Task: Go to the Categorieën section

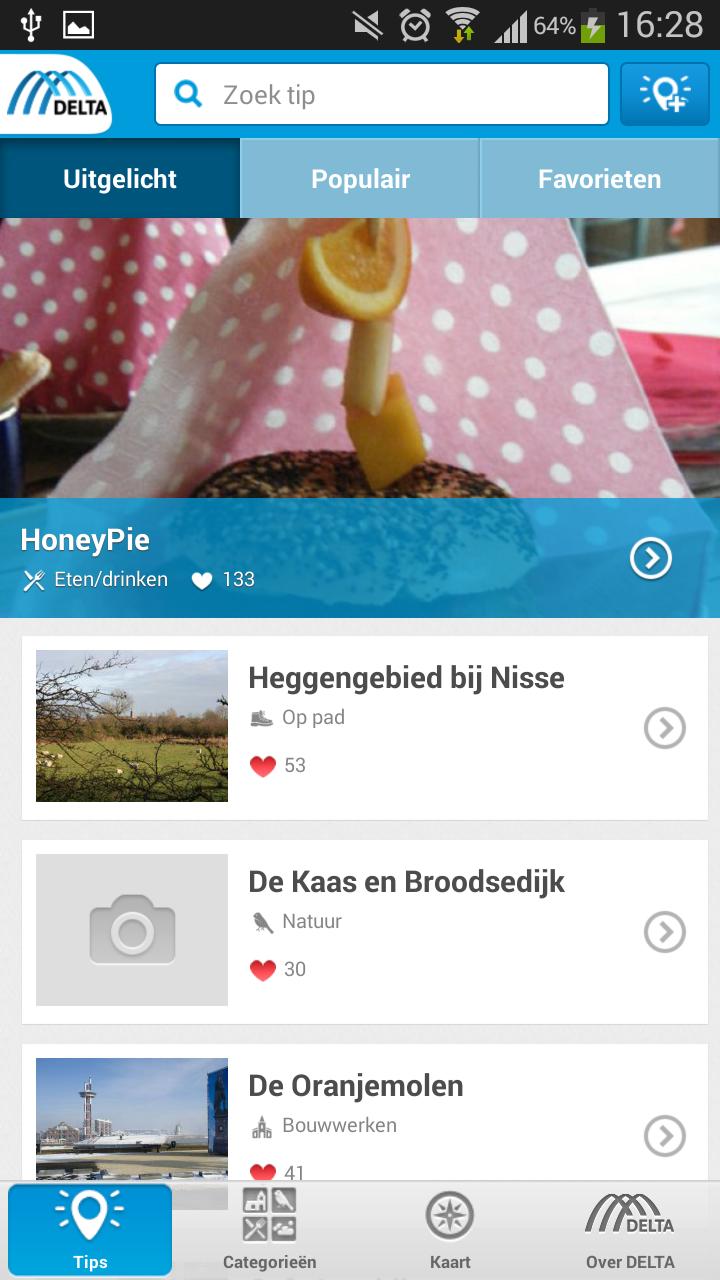Action: point(269,1230)
